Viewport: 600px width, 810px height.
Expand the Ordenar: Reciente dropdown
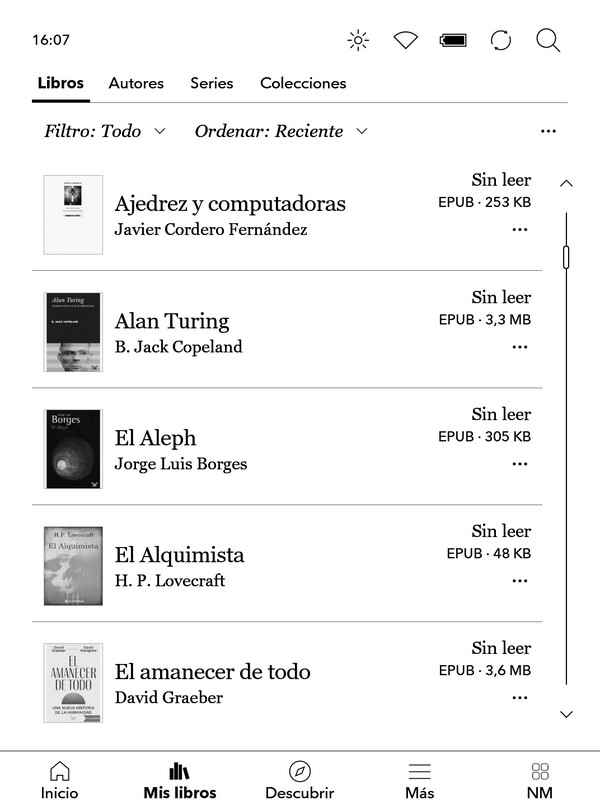pos(281,131)
